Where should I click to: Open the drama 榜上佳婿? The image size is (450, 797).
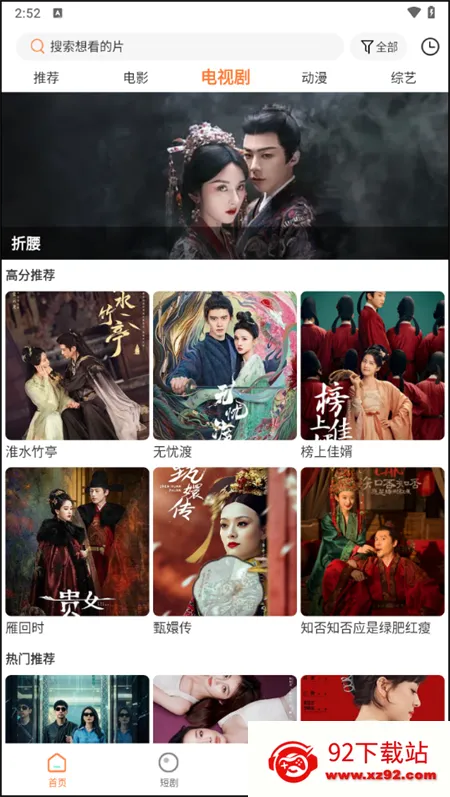click(x=373, y=375)
